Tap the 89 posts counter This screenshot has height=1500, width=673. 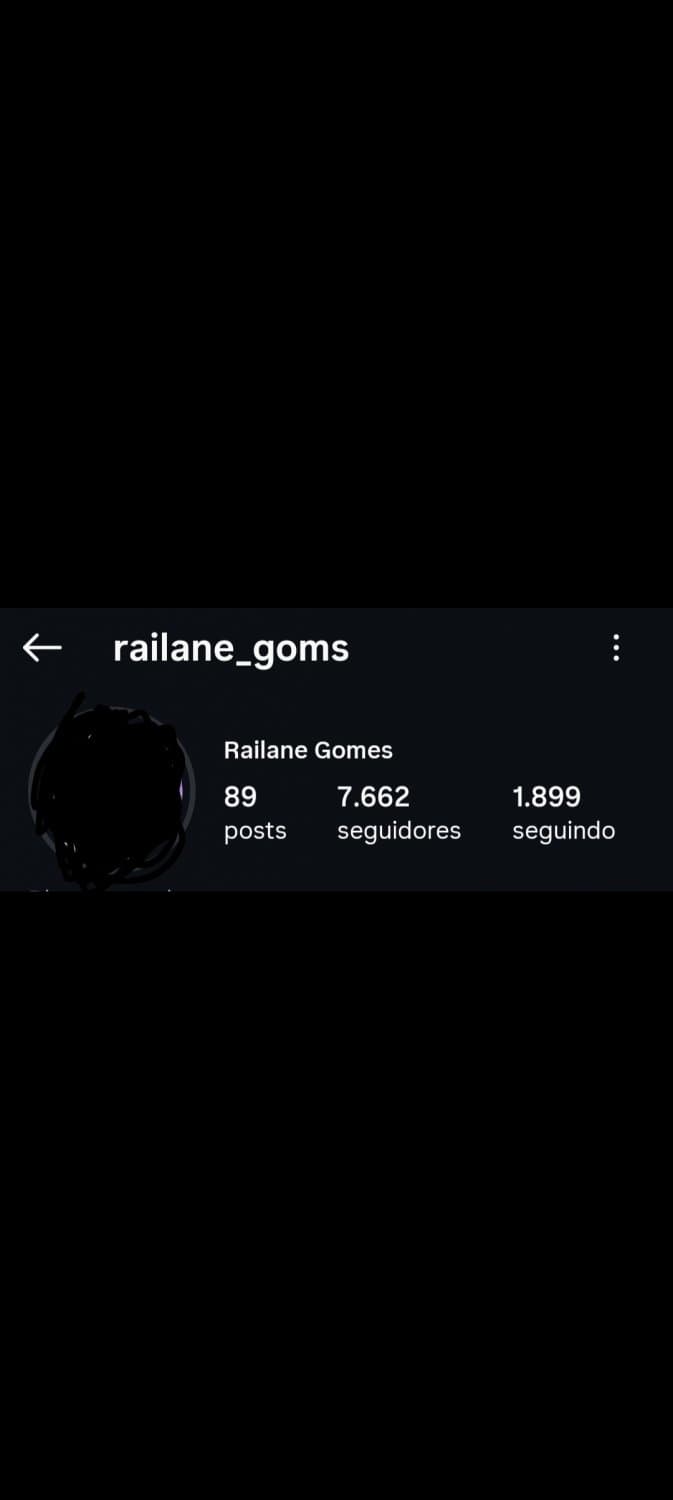254,812
